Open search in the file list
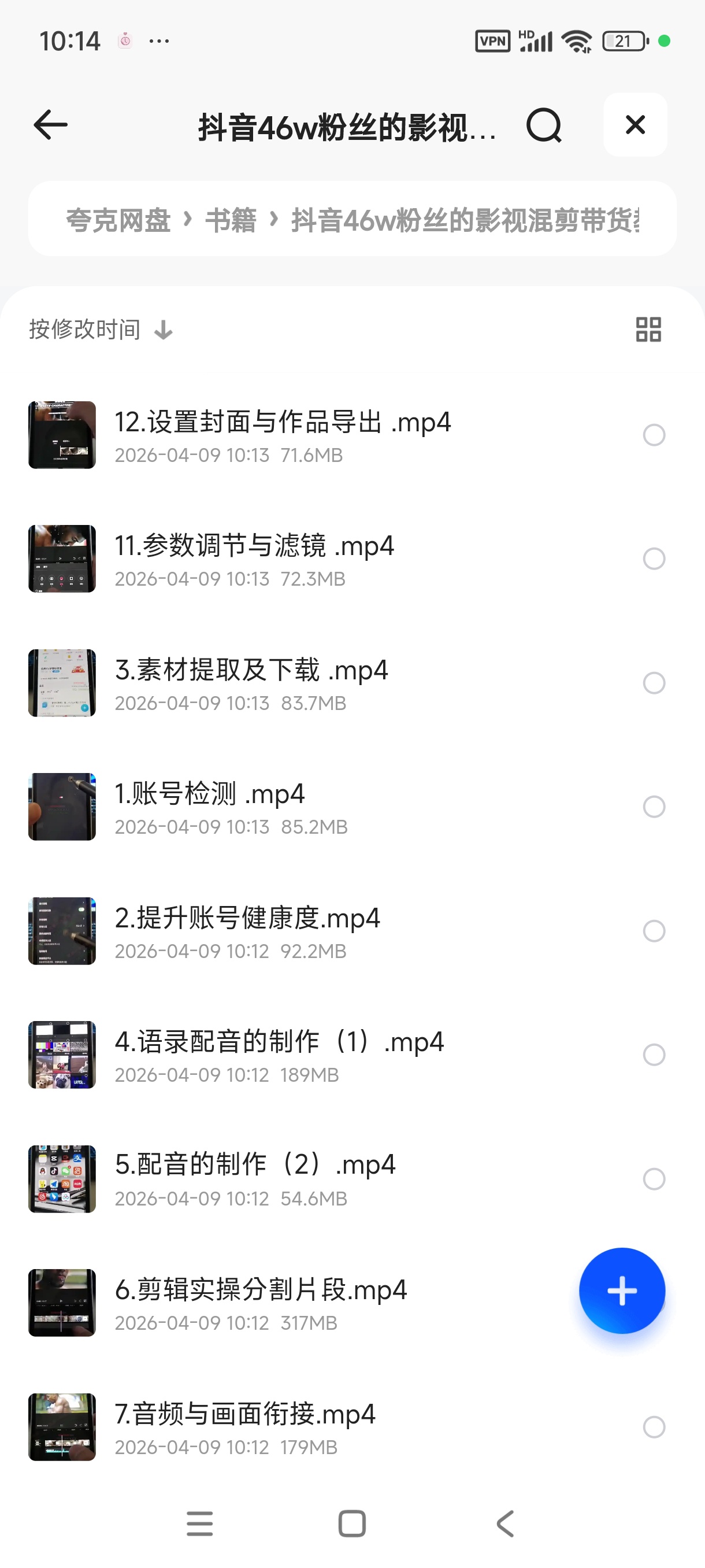The image size is (705, 1568). [543, 125]
